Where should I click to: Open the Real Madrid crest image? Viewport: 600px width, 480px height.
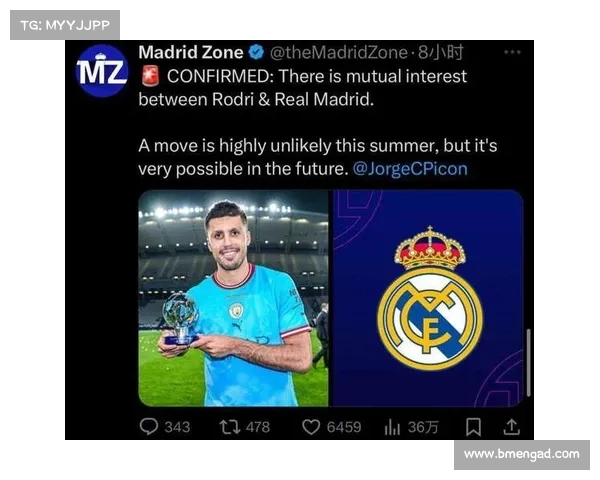click(x=428, y=298)
